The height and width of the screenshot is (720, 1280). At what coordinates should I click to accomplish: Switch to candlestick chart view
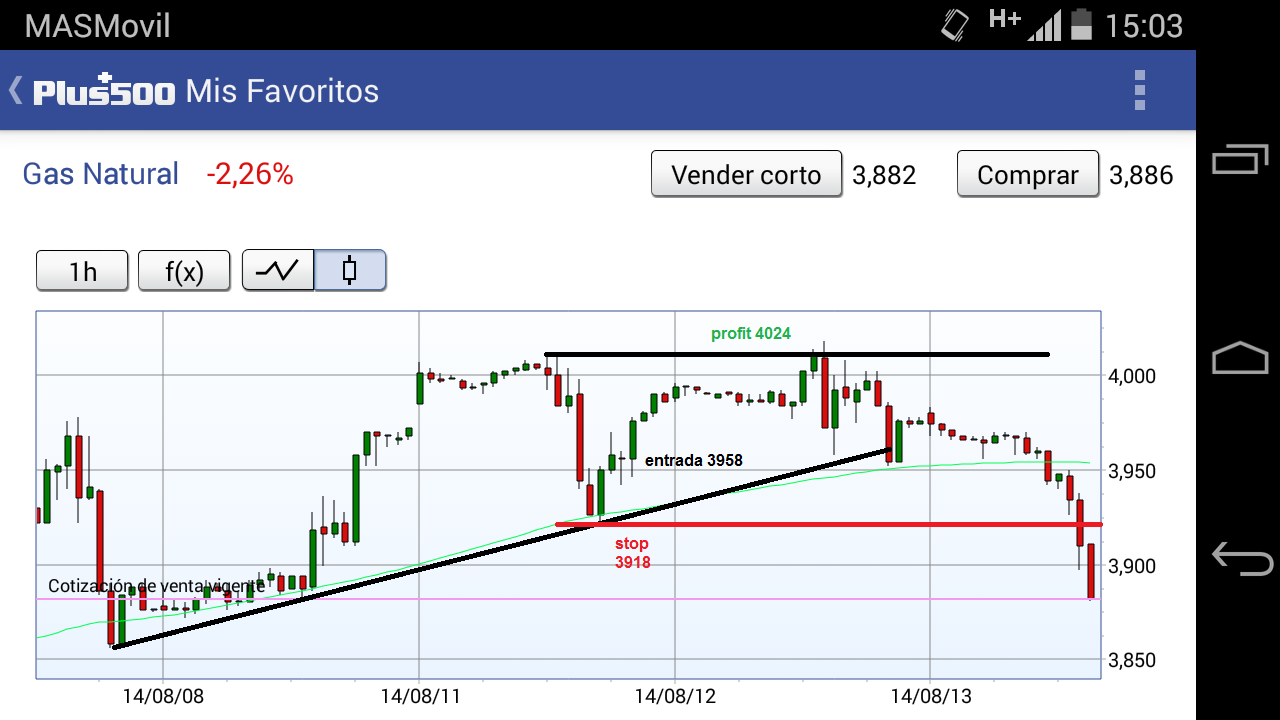click(x=350, y=271)
